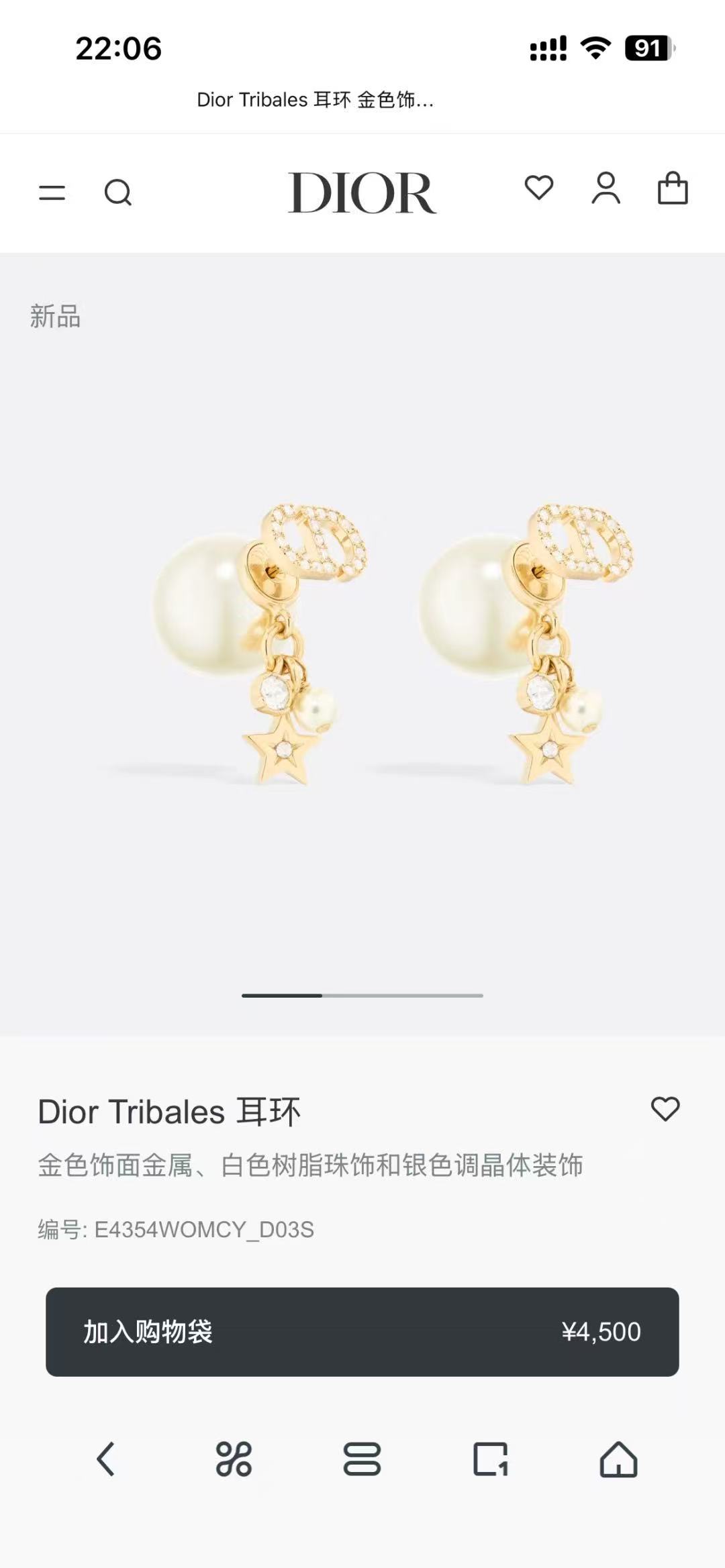Open the browser tabs switcher
The image size is (725, 1568).
(490, 1459)
